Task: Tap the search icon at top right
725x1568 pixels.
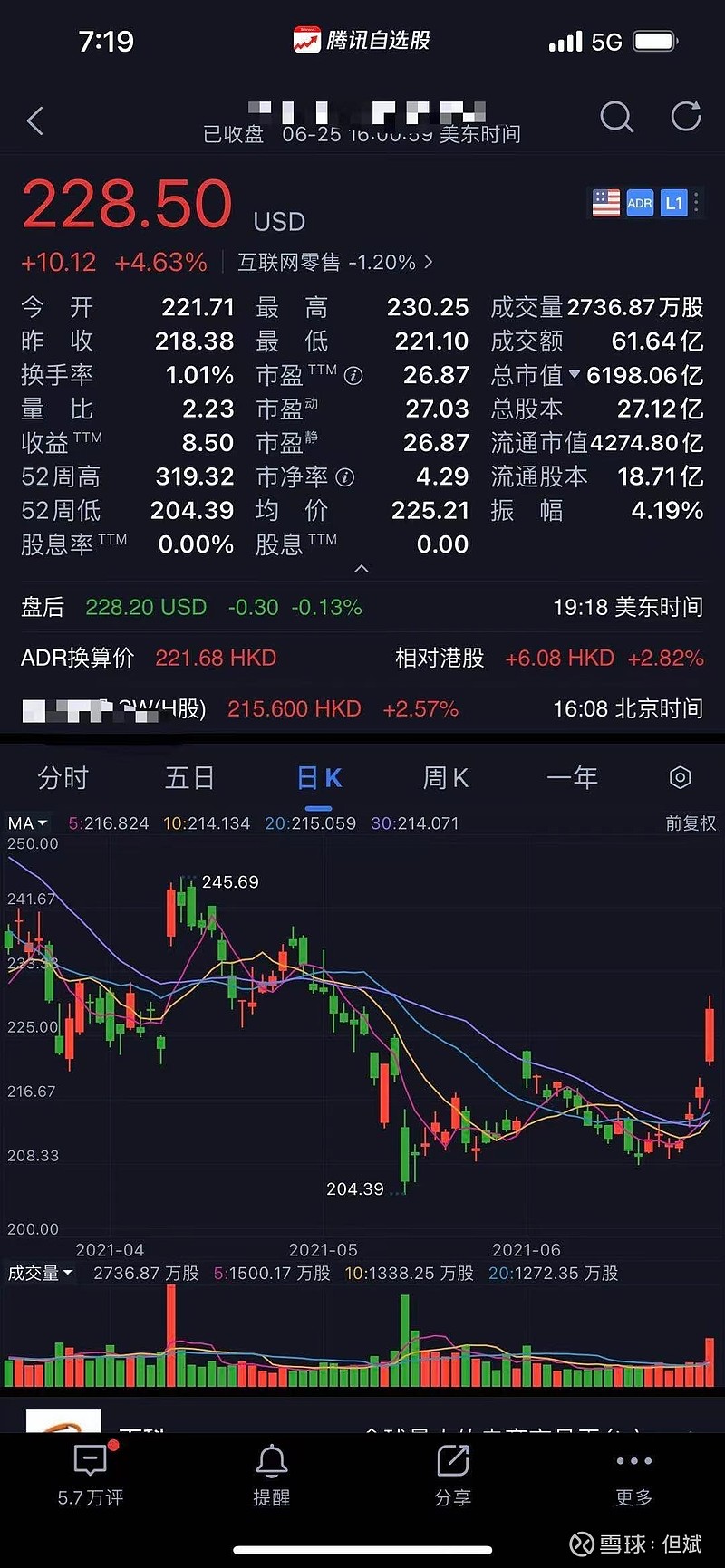Action: coord(616,118)
